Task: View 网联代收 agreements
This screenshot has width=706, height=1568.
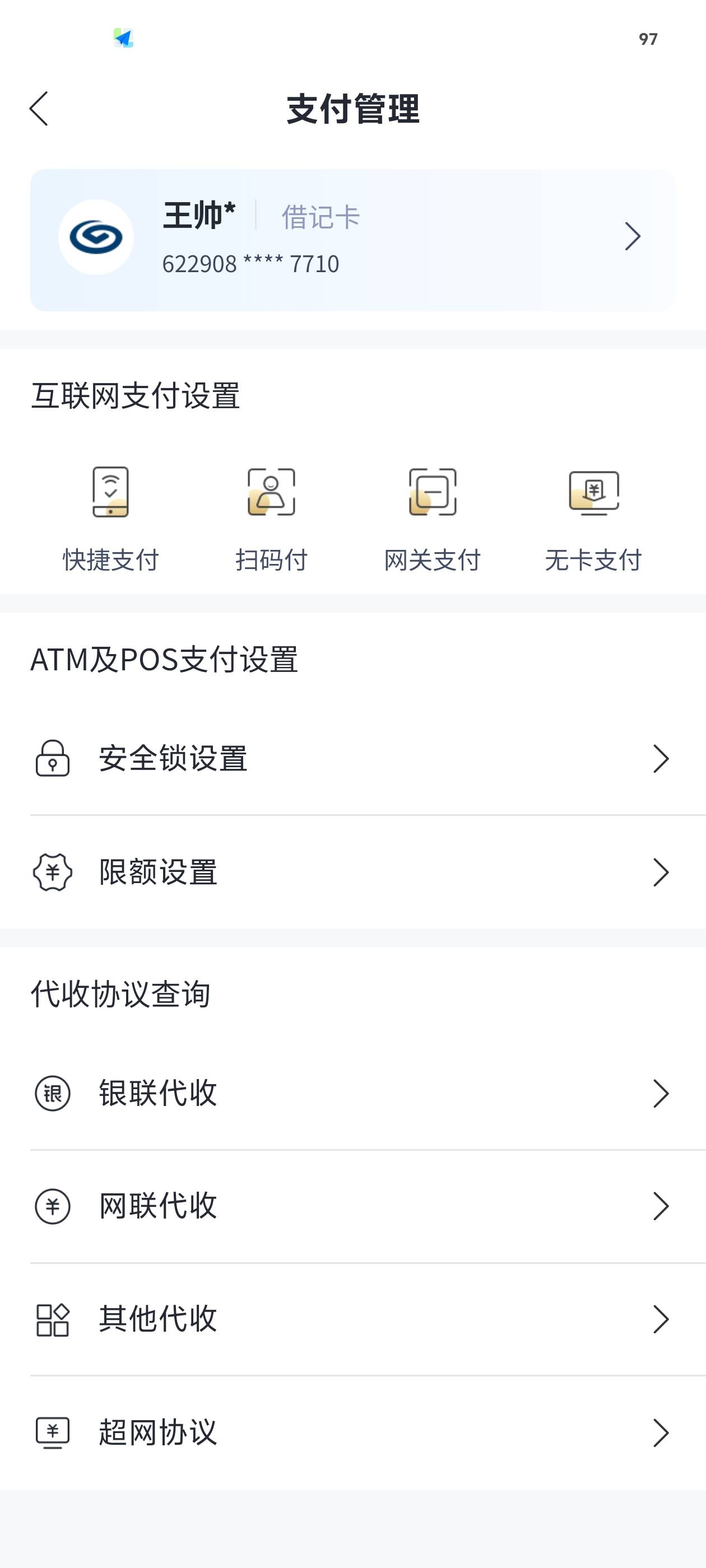Action: click(352, 1206)
